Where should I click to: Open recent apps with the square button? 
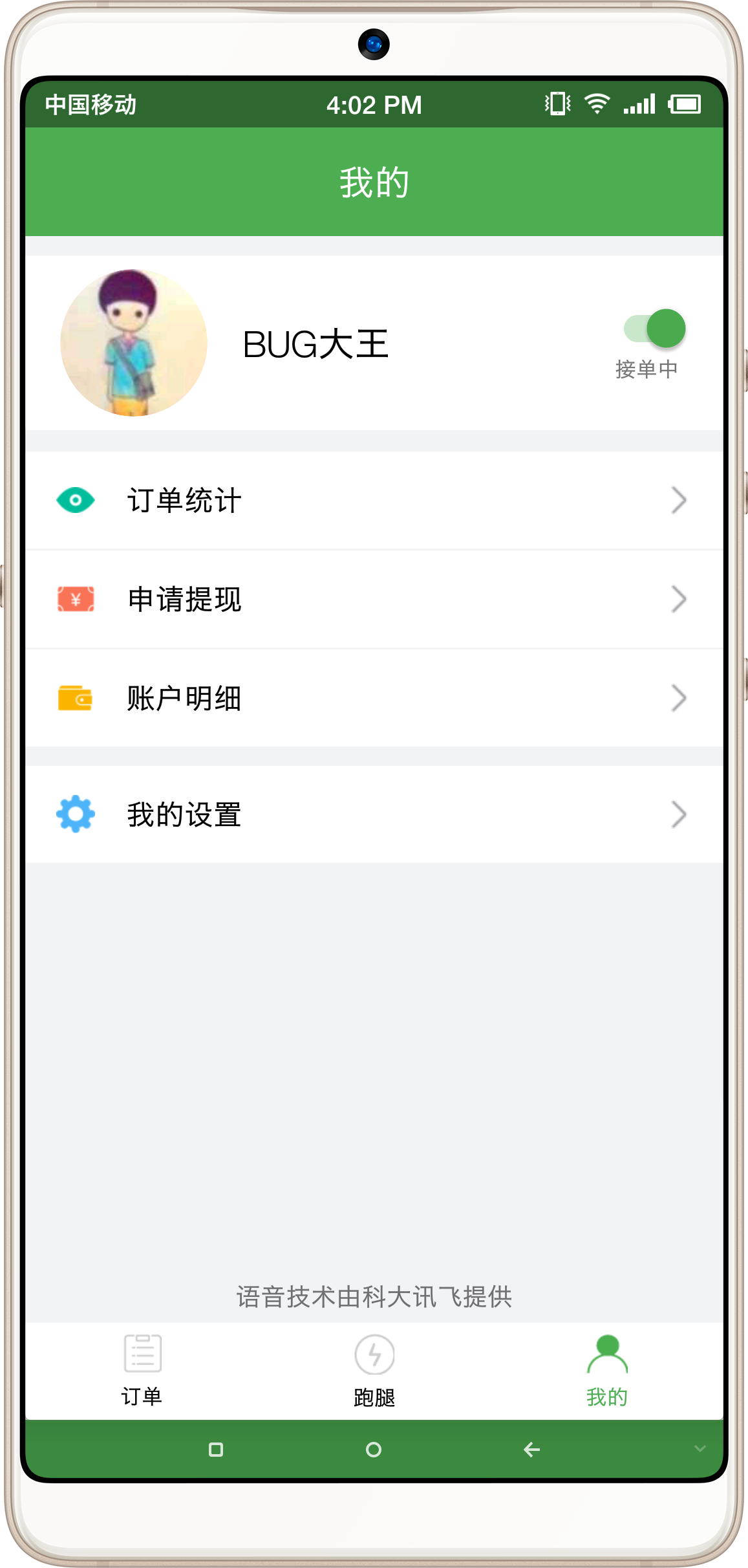point(216,1450)
